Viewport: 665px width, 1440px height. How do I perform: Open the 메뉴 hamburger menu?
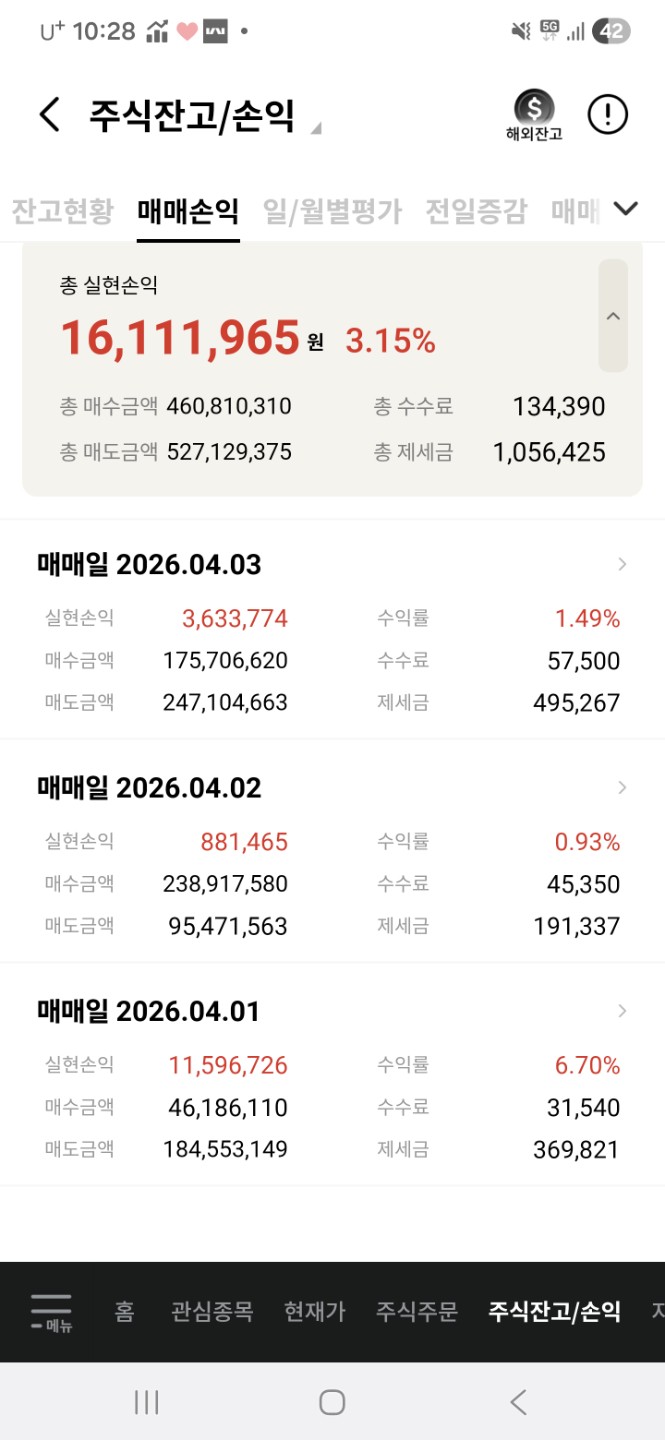[51, 1312]
